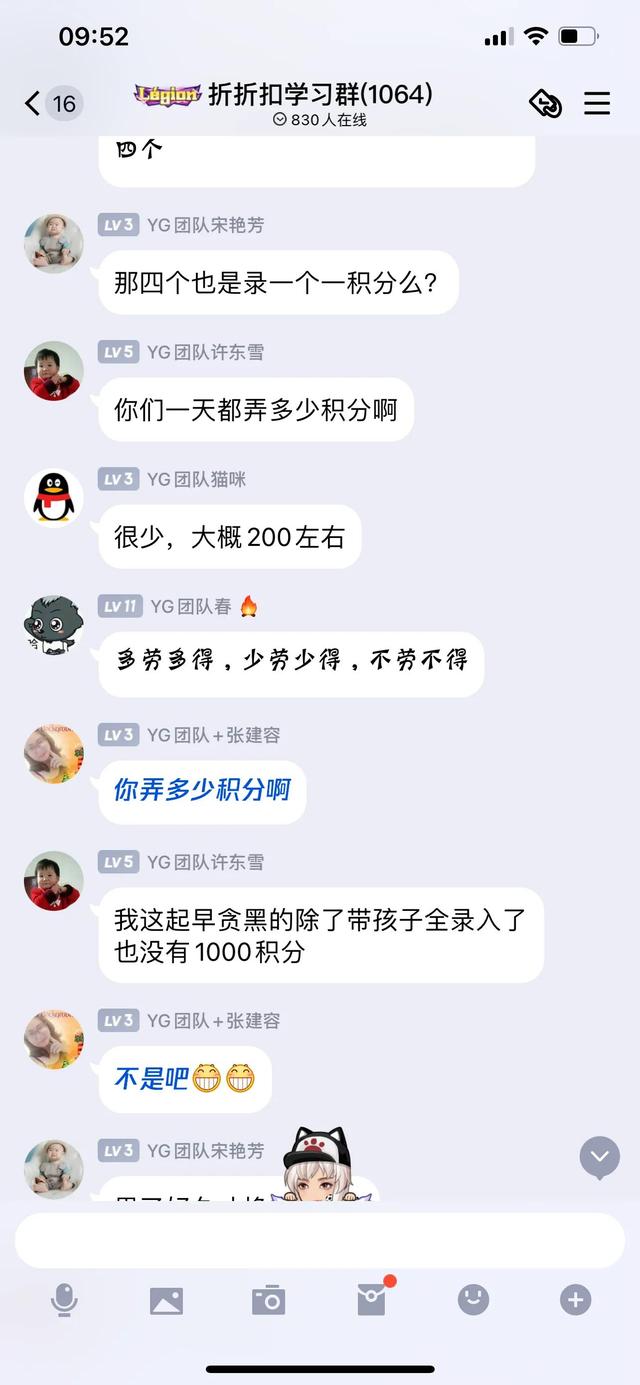640x1385 pixels.
Task: Open the avatar of YG团队春
Action: click(54, 625)
